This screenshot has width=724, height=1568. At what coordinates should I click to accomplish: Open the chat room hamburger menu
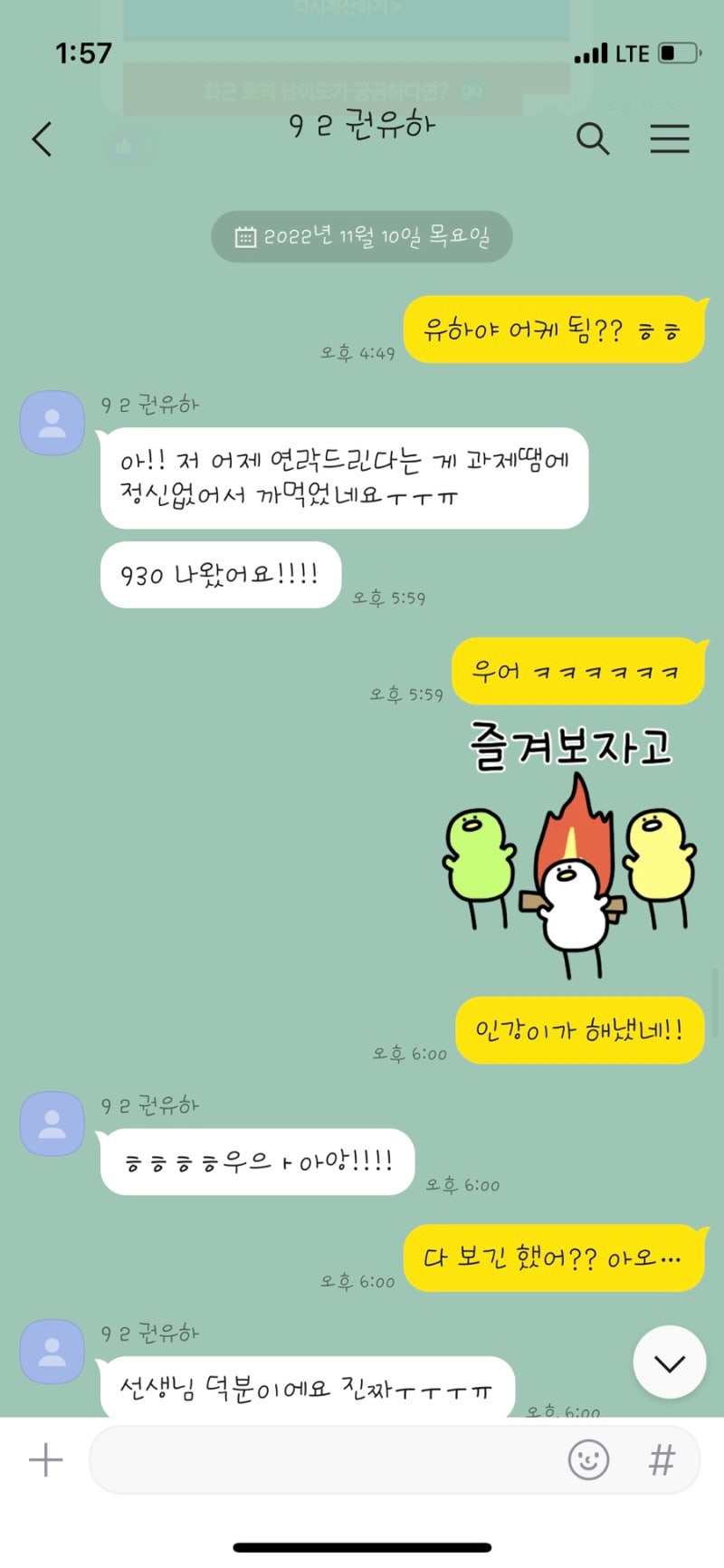tap(670, 139)
